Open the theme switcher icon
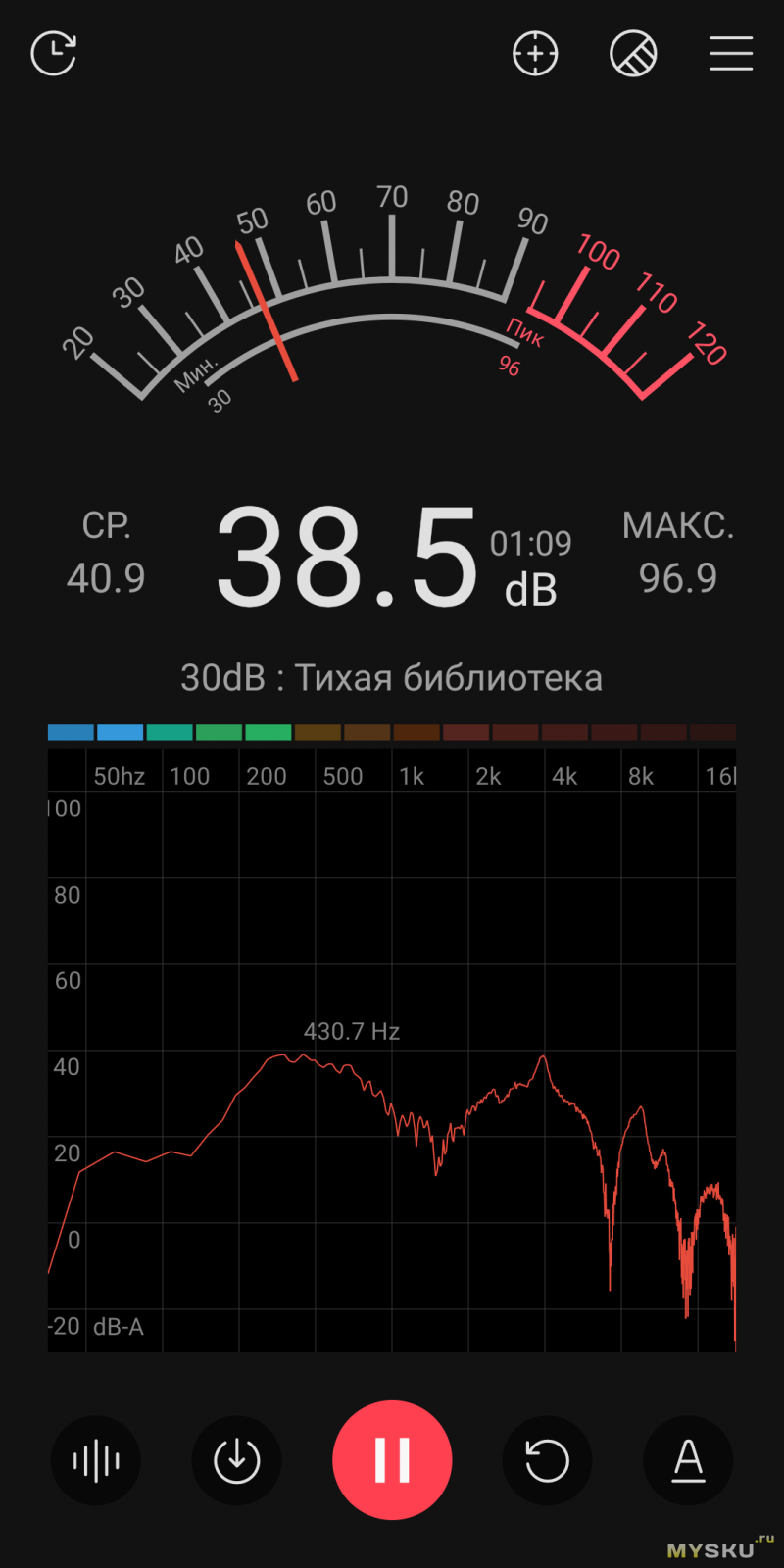Image resolution: width=784 pixels, height=1568 pixels. pyautogui.click(x=633, y=54)
